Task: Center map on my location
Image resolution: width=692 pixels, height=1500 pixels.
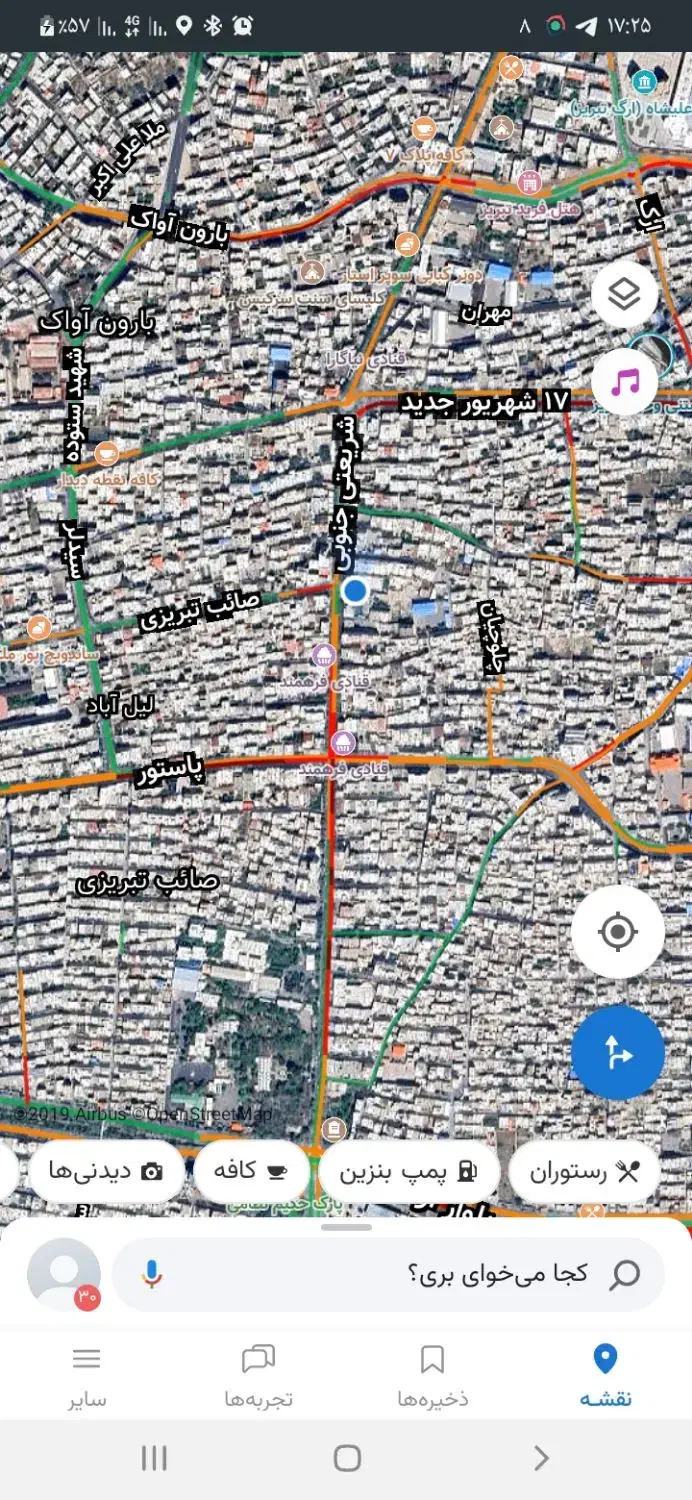Action: [617, 932]
